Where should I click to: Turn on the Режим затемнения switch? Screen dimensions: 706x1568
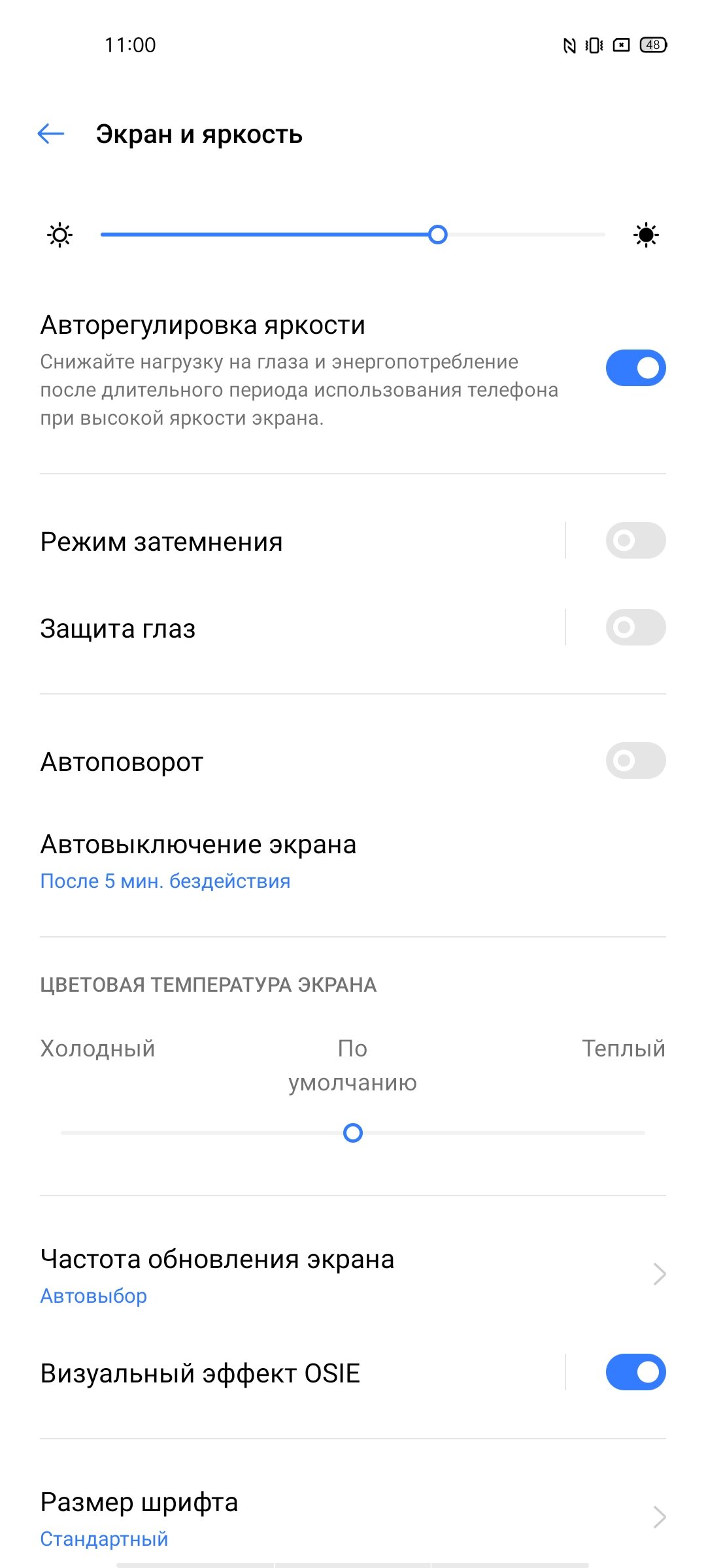(635, 540)
